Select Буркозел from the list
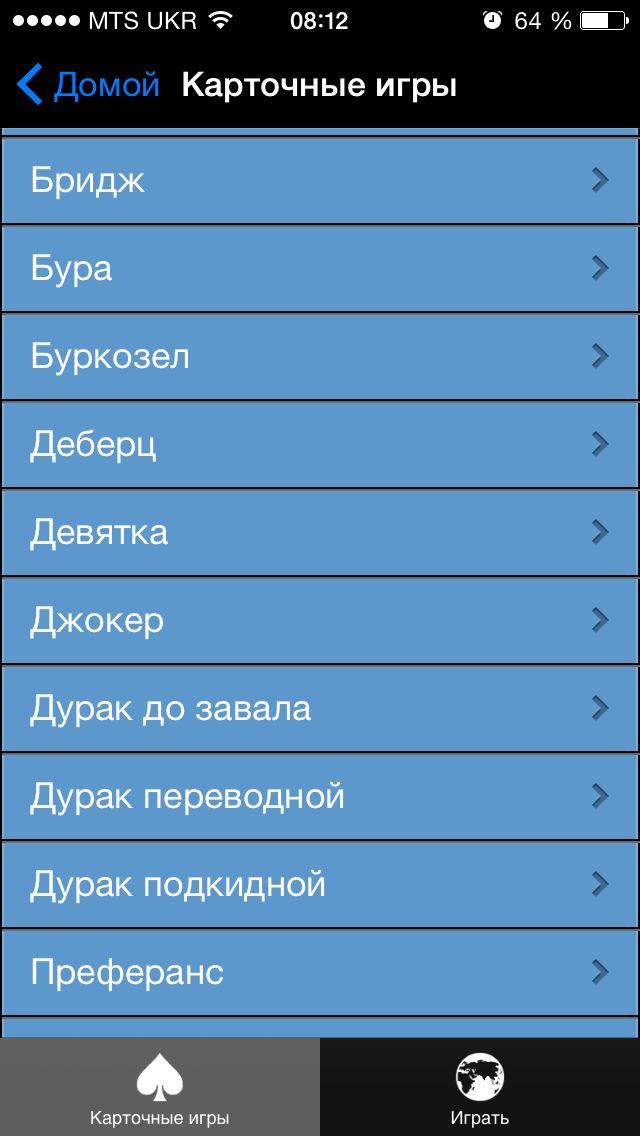This screenshot has width=640, height=1136. pos(320,356)
